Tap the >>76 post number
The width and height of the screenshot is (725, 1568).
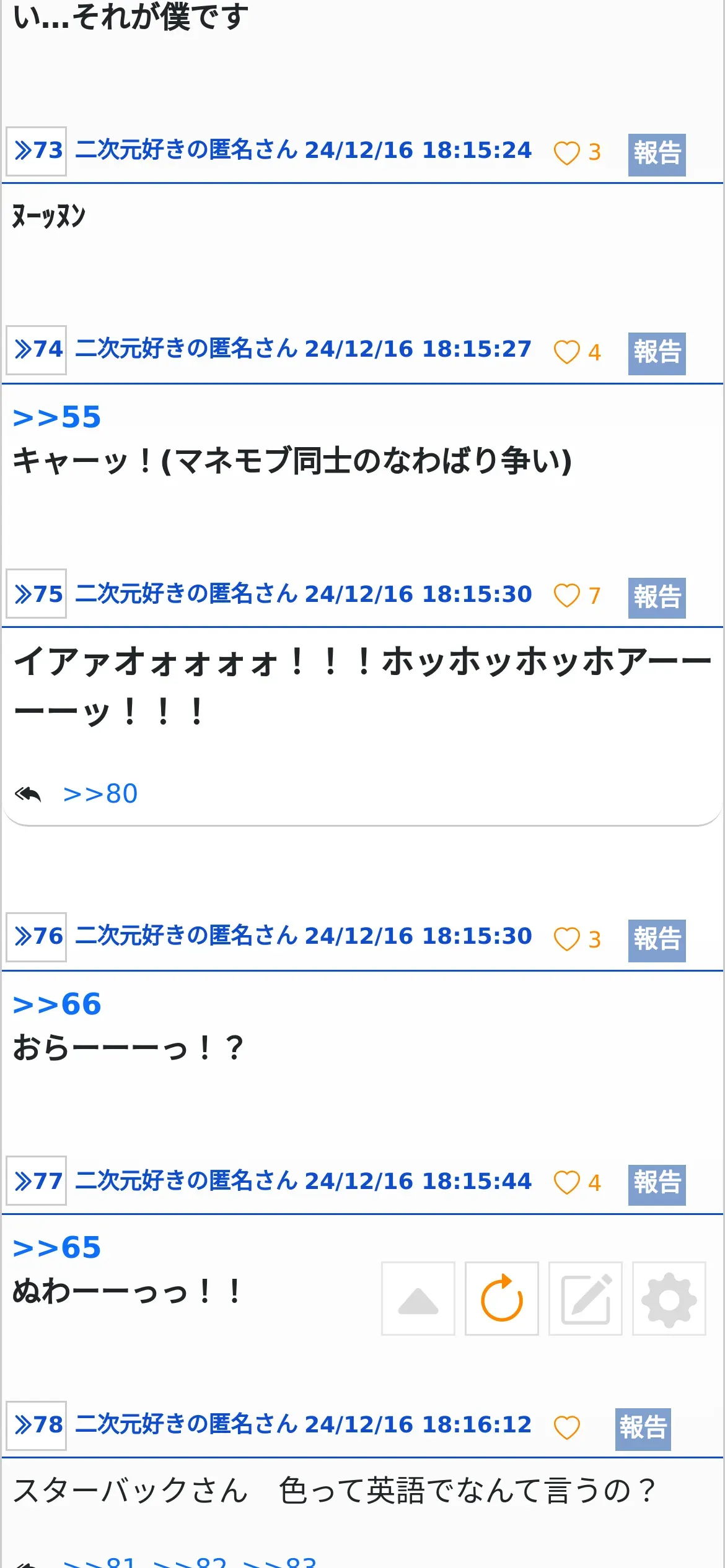37,936
